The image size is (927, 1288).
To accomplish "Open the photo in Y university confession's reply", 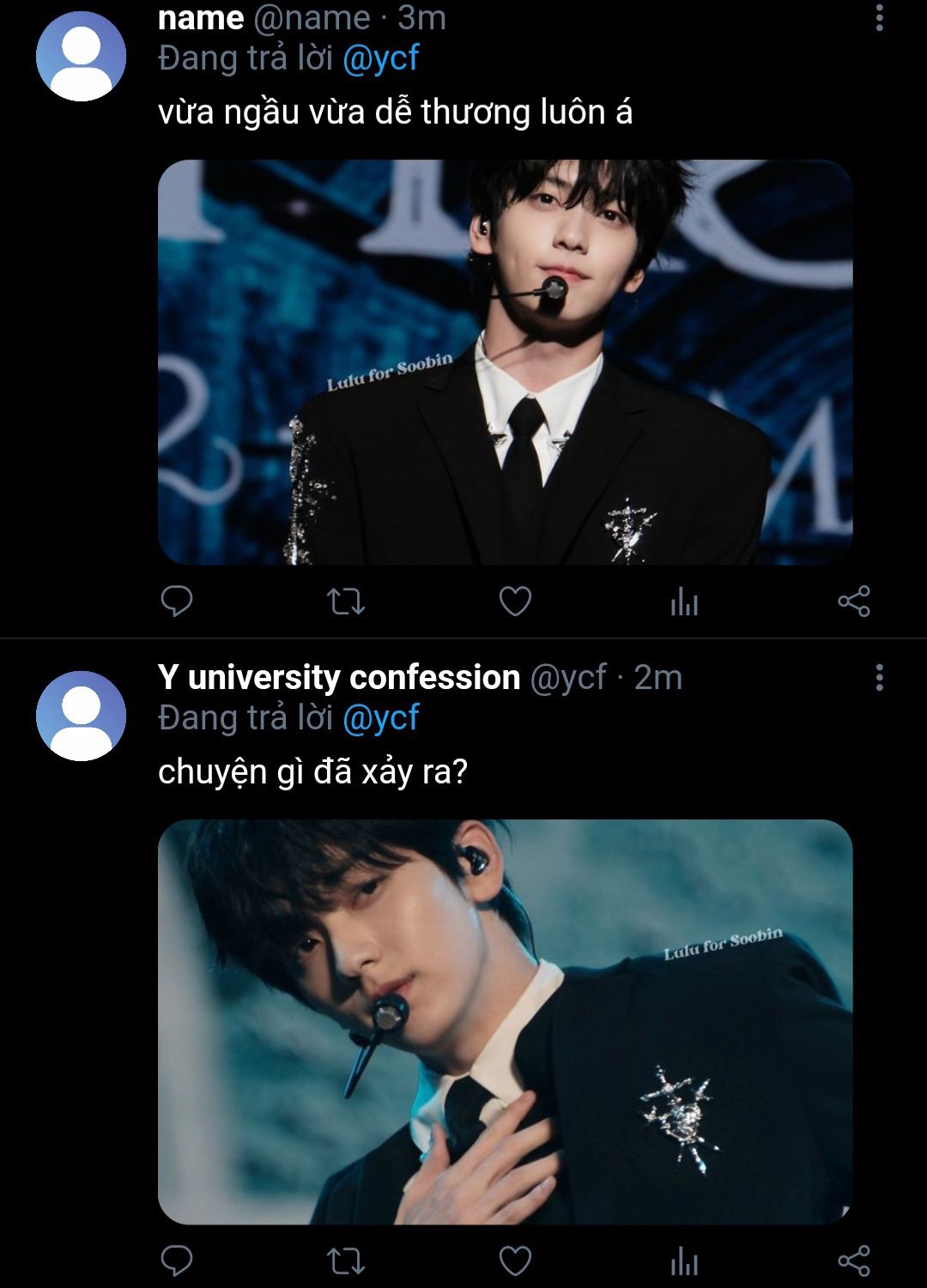I will click(x=505, y=1021).
